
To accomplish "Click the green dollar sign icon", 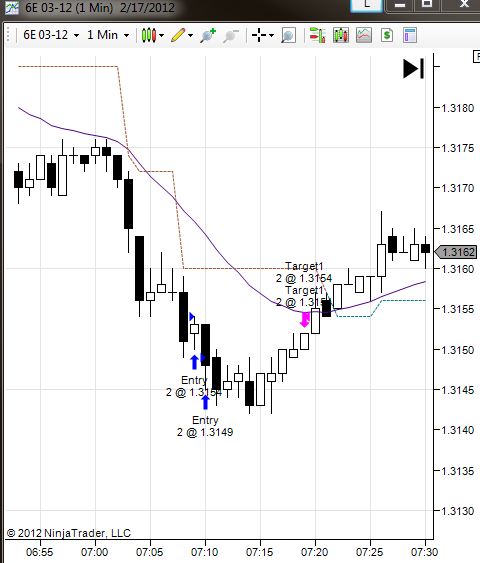I will 387,35.
